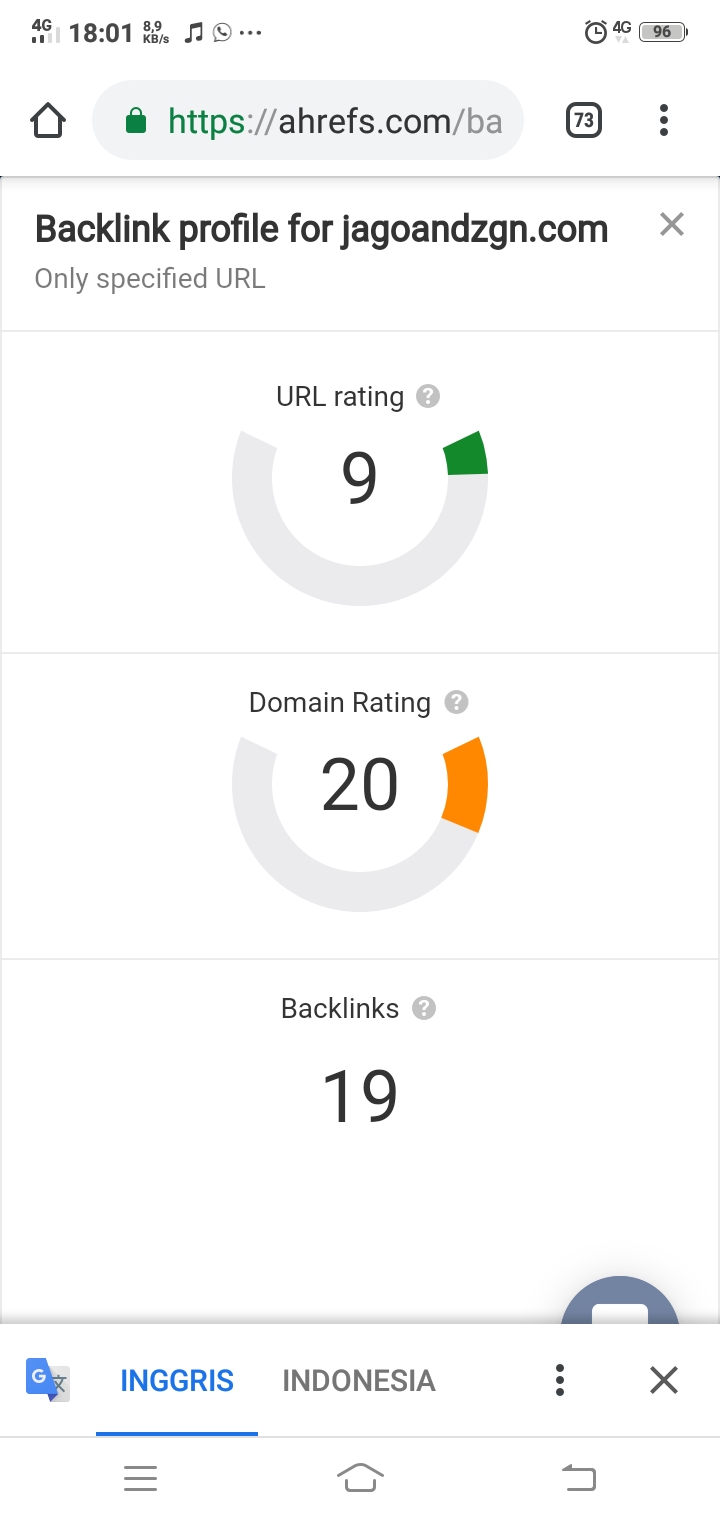The width and height of the screenshot is (720, 1520).
Task: Open the floating chat bubble
Action: 620,1305
